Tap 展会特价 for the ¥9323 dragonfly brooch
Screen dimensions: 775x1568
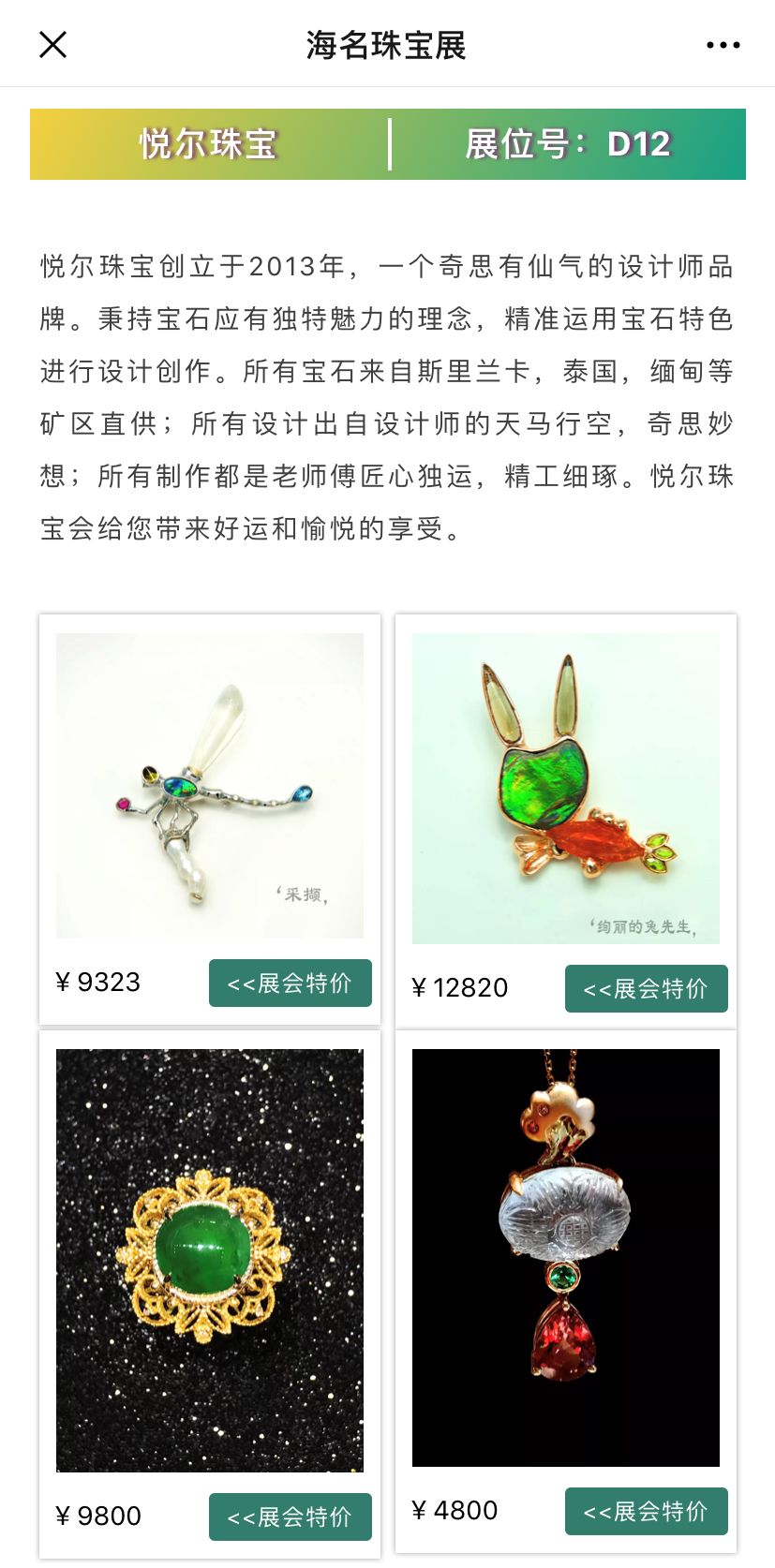point(291,984)
